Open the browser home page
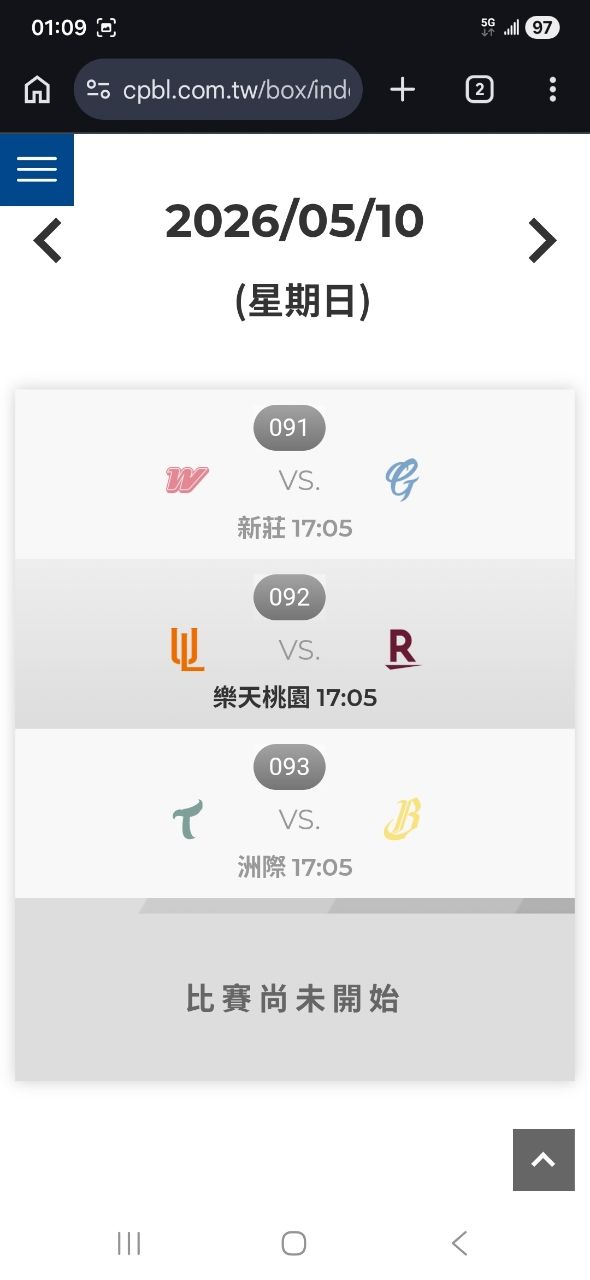Viewport: 590px width, 1280px height. [37, 90]
